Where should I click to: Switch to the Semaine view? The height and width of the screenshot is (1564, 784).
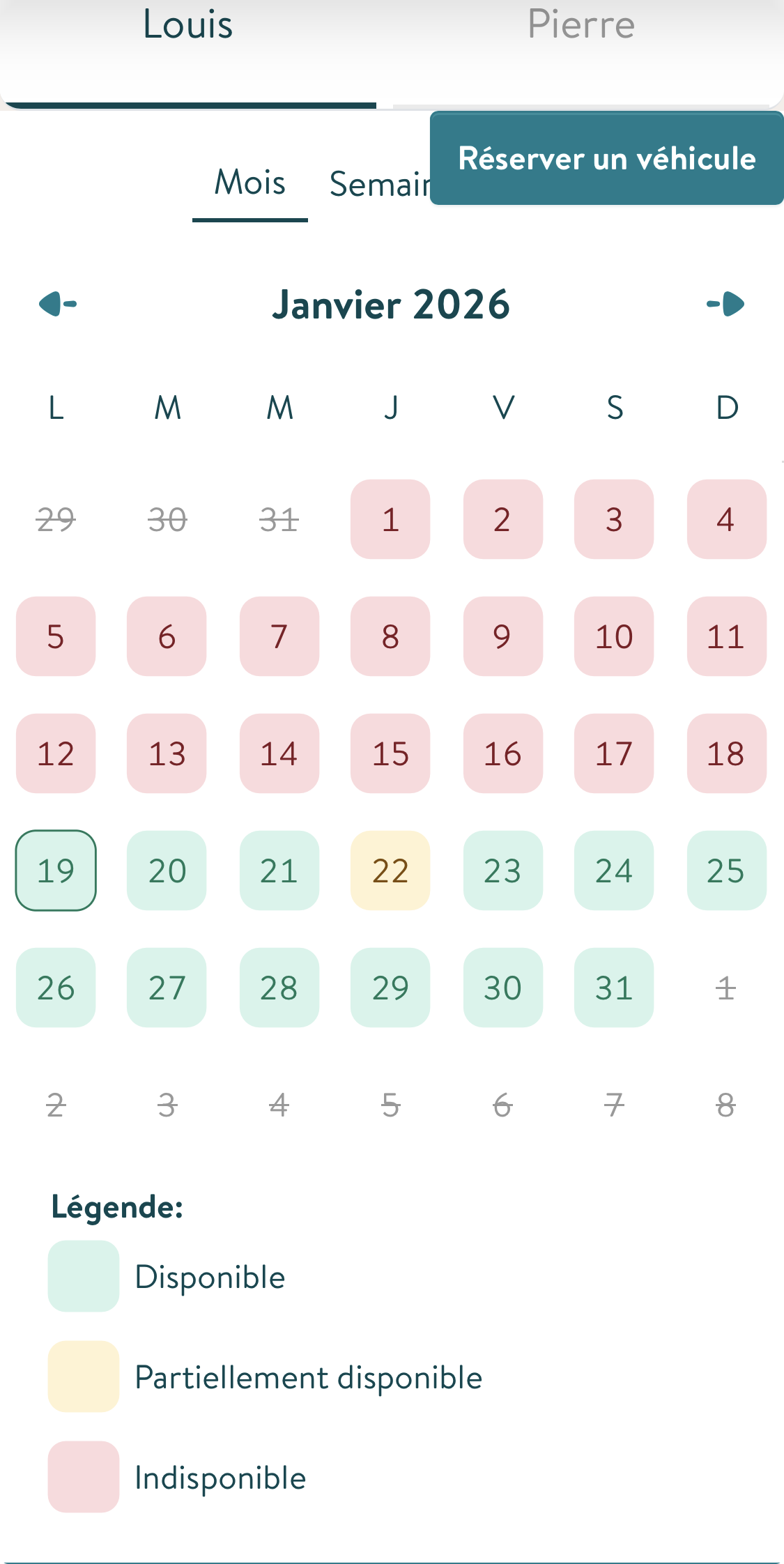point(379,185)
